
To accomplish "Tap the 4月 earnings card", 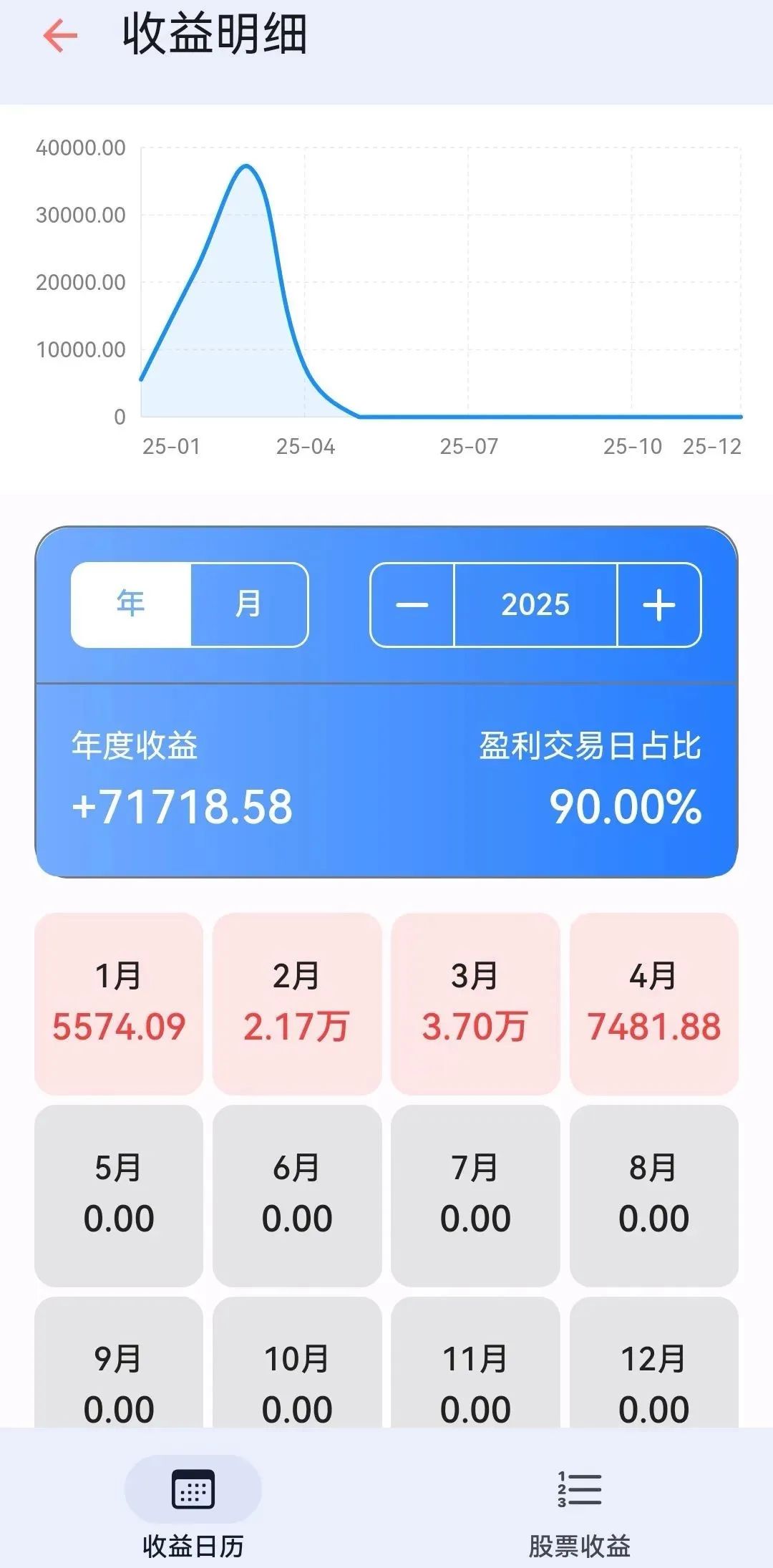I will pos(653,1002).
